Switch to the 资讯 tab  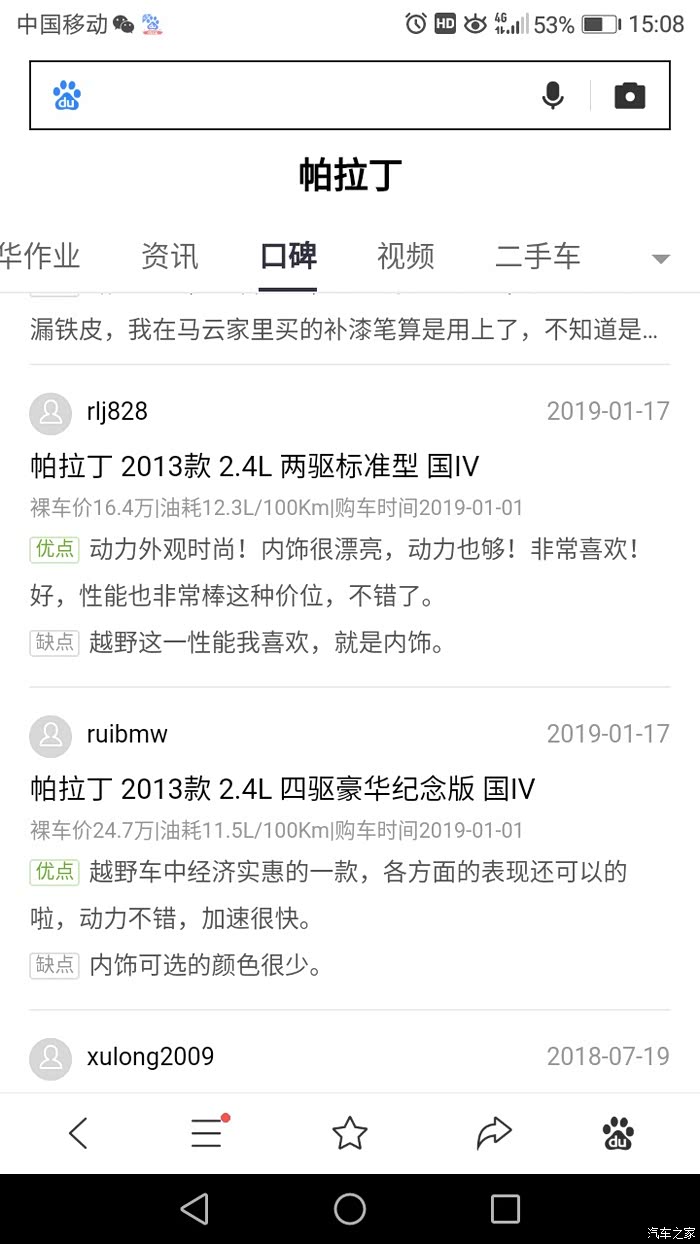(170, 256)
